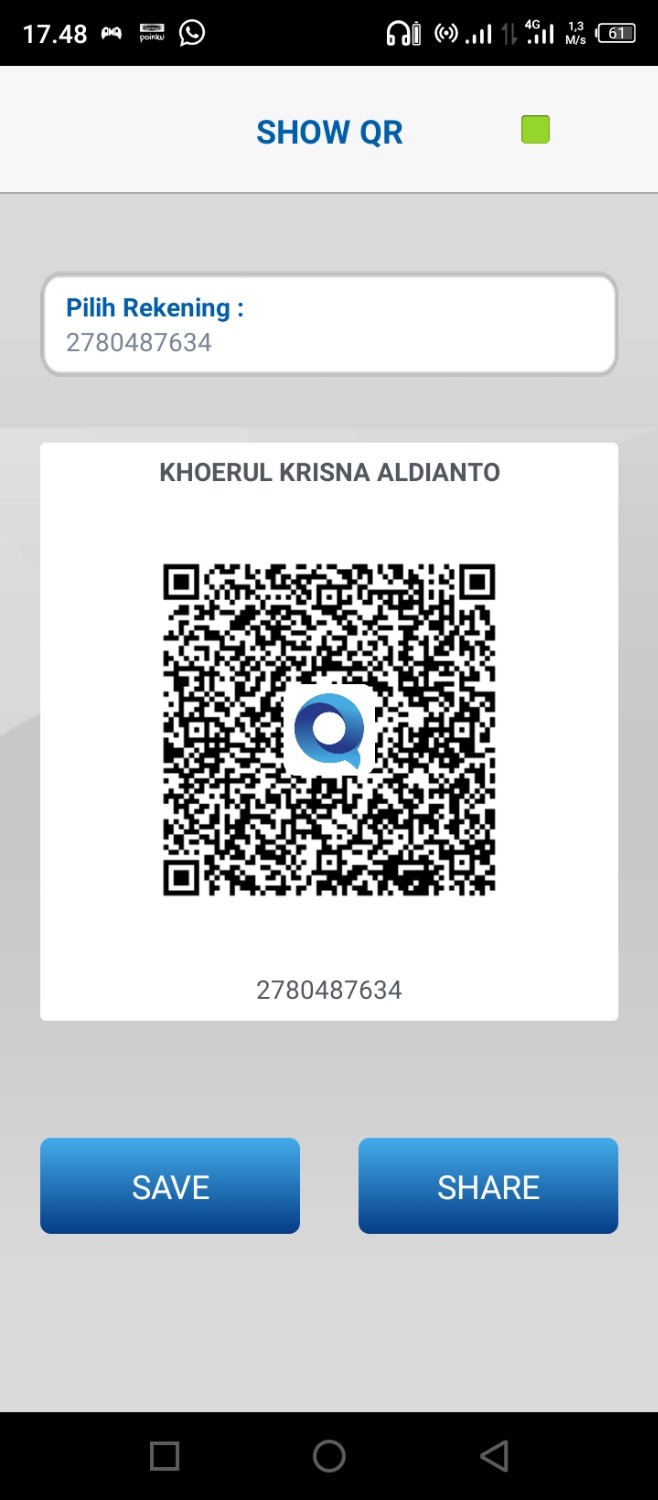Open the Pilih Rekening account selector
The width and height of the screenshot is (658, 1500).
[x=328, y=325]
